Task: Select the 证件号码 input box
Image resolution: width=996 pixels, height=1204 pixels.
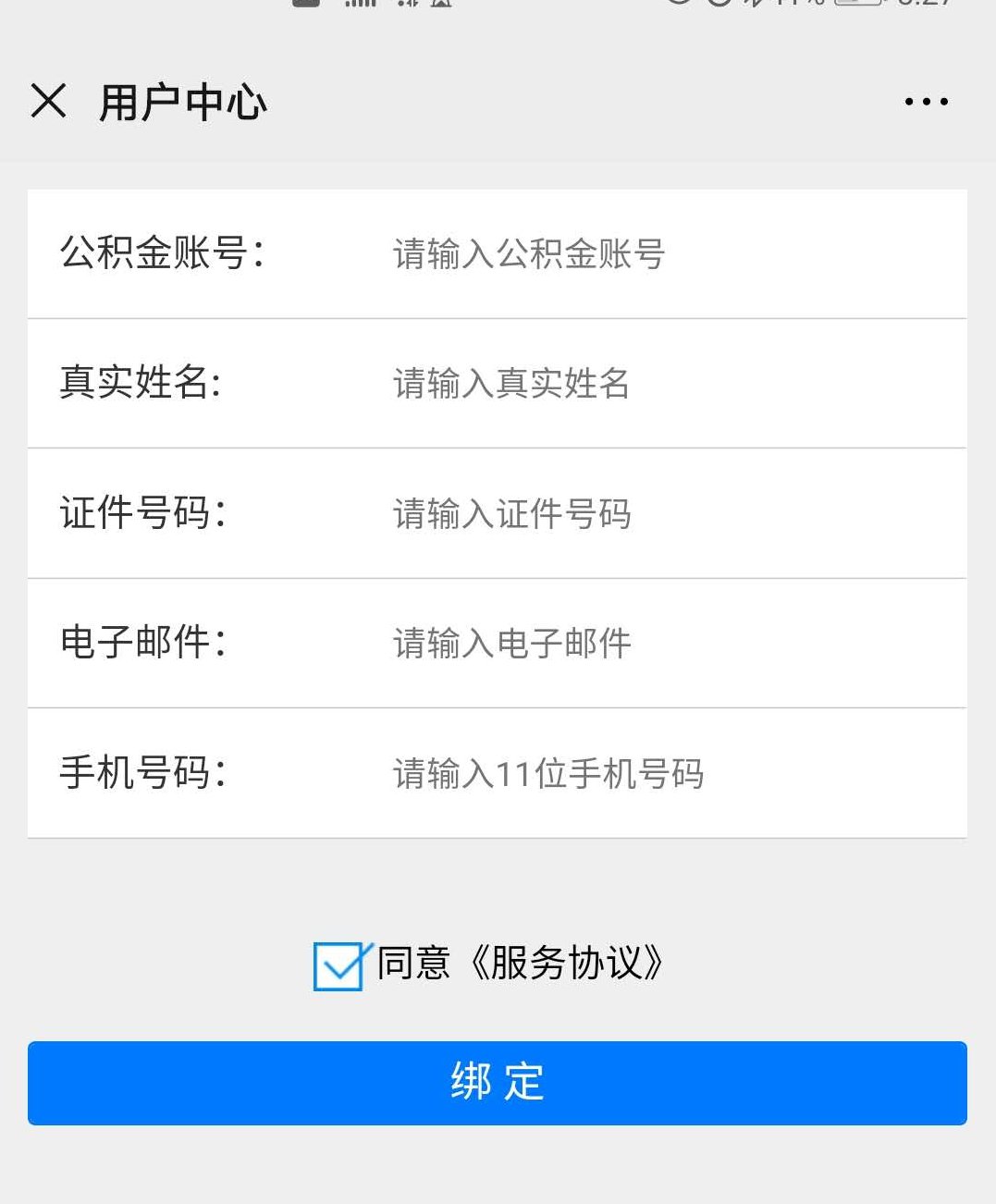Action: pyautogui.click(x=647, y=514)
